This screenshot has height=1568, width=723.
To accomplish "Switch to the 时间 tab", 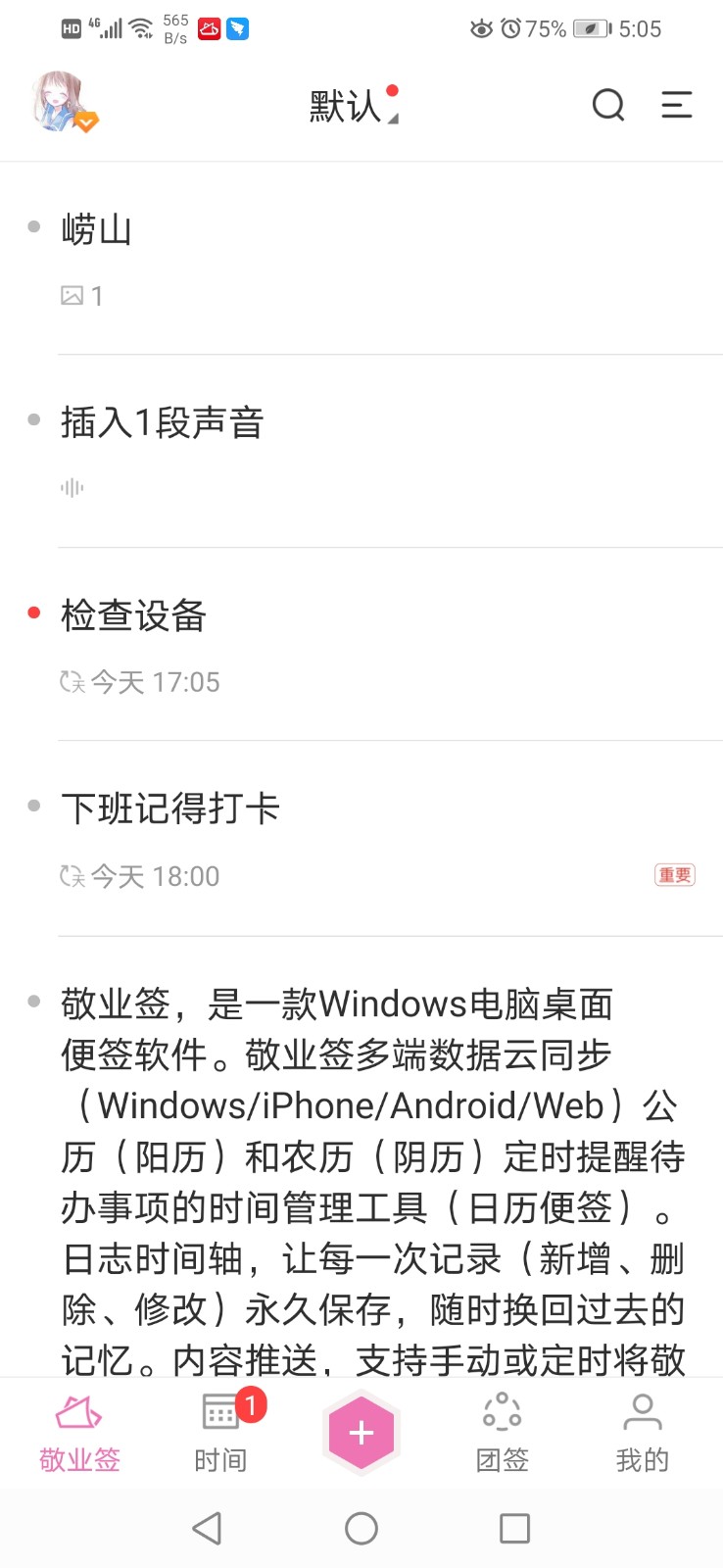I will click(x=220, y=1434).
